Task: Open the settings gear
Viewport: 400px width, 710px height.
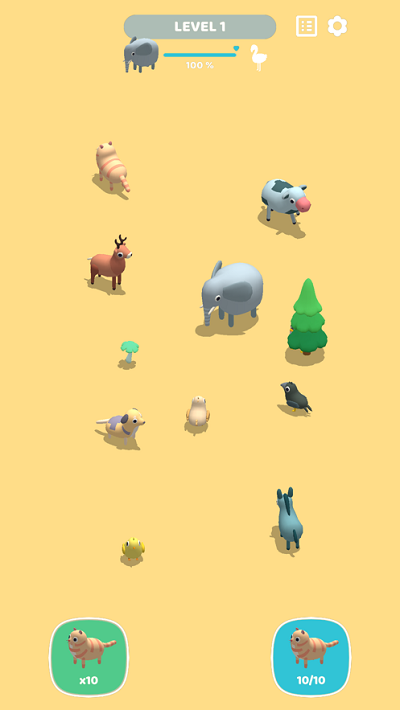Action: [x=337, y=26]
